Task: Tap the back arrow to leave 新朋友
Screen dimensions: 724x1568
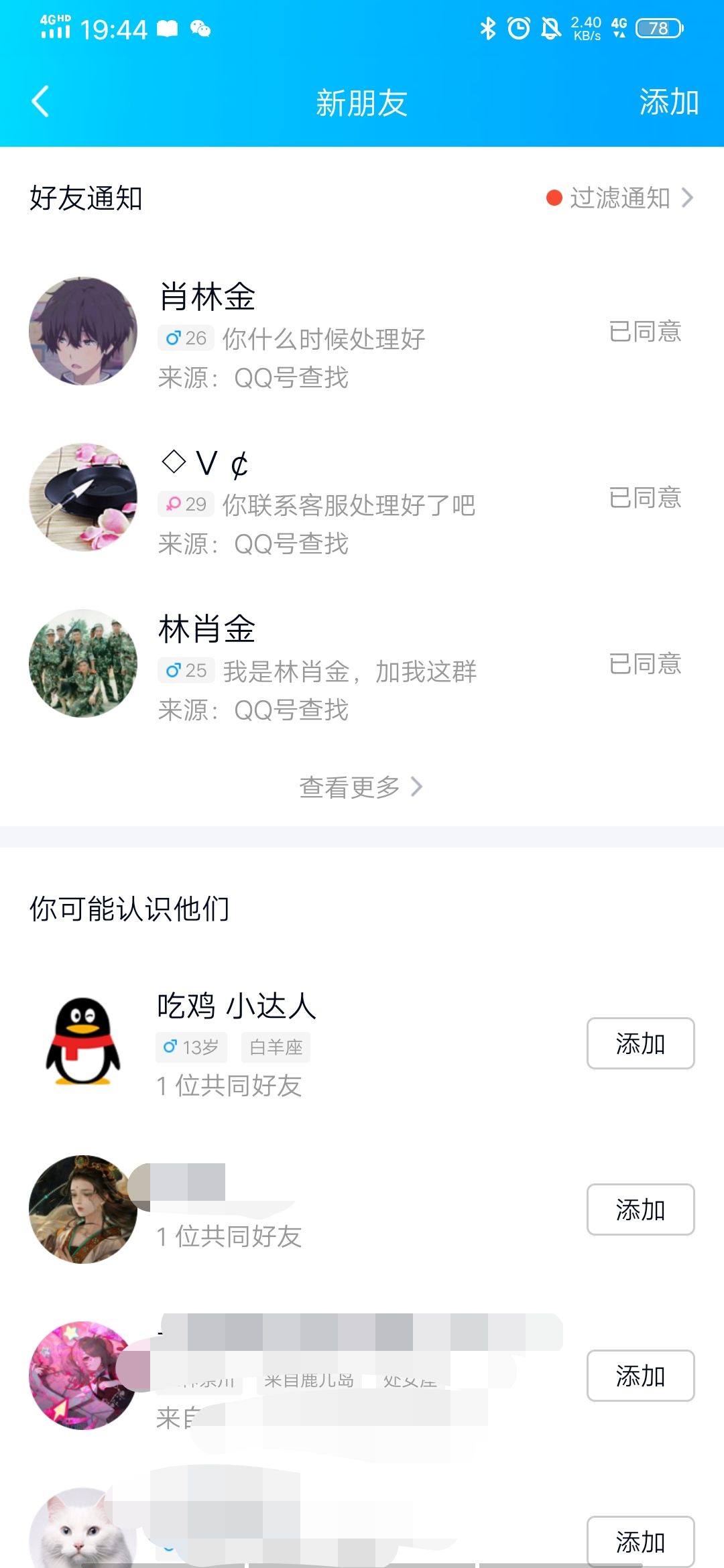Action: coord(42,102)
